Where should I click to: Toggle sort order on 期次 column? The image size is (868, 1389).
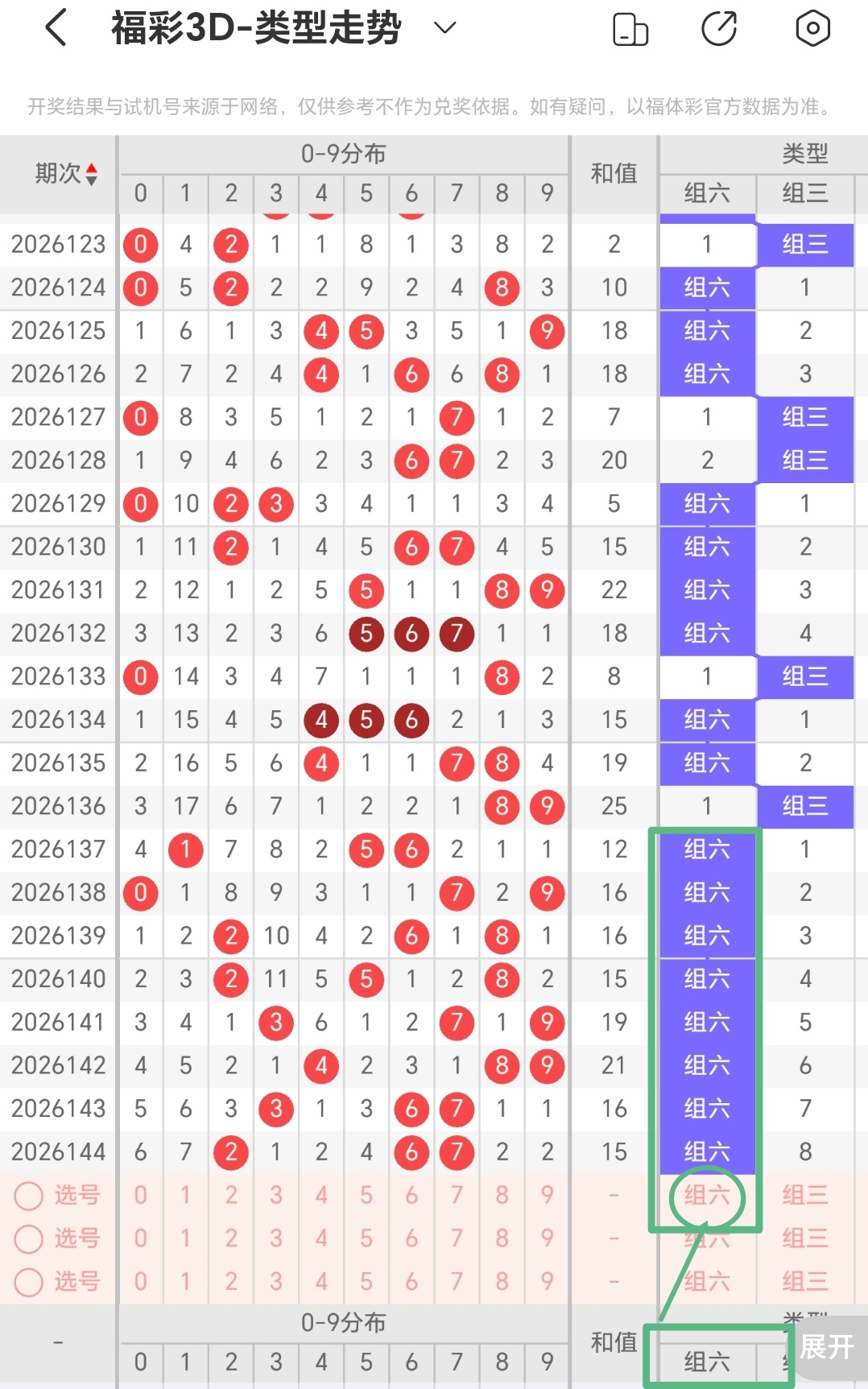[68, 173]
